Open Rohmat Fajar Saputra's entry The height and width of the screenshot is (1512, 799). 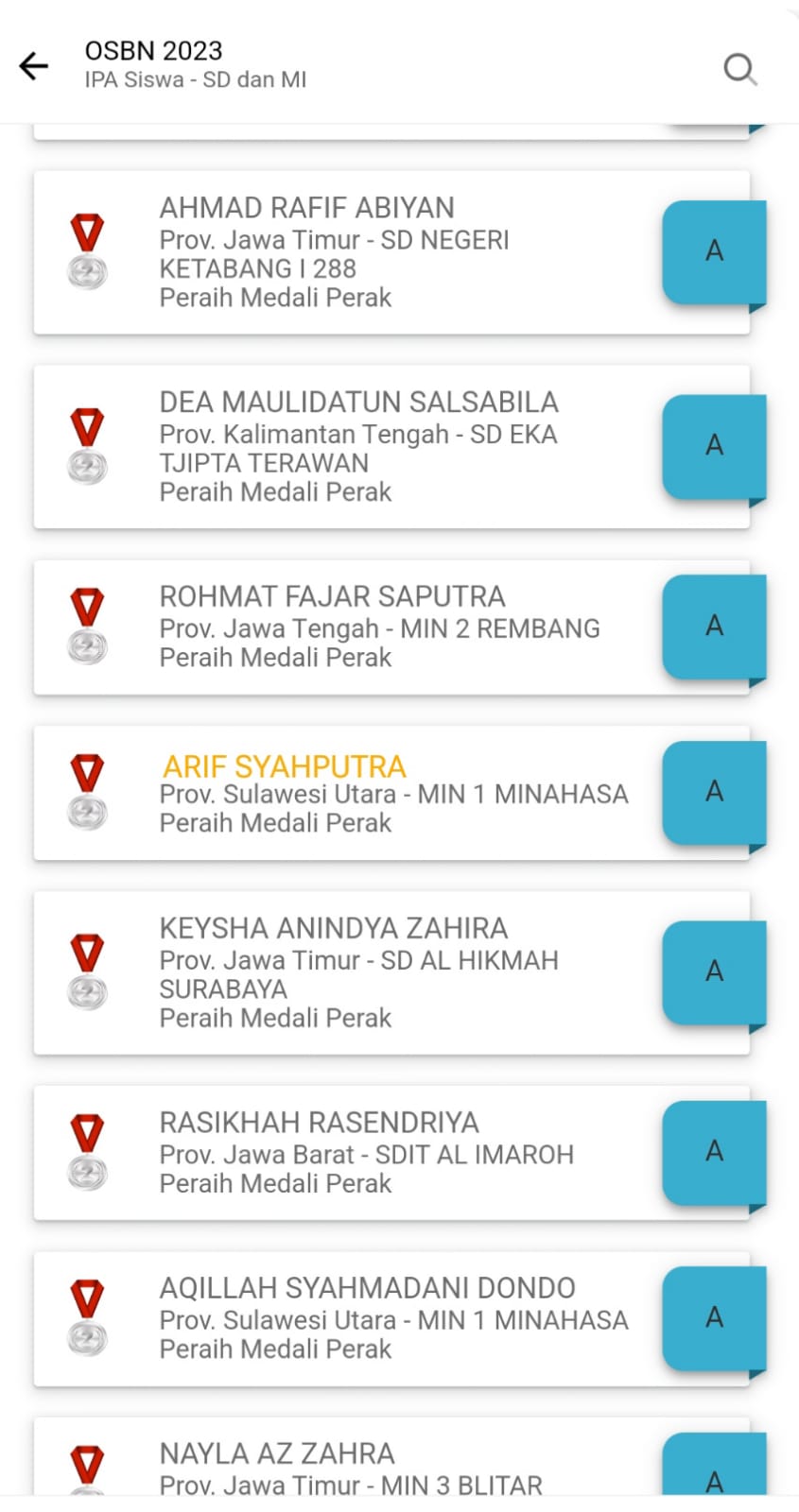click(x=359, y=627)
